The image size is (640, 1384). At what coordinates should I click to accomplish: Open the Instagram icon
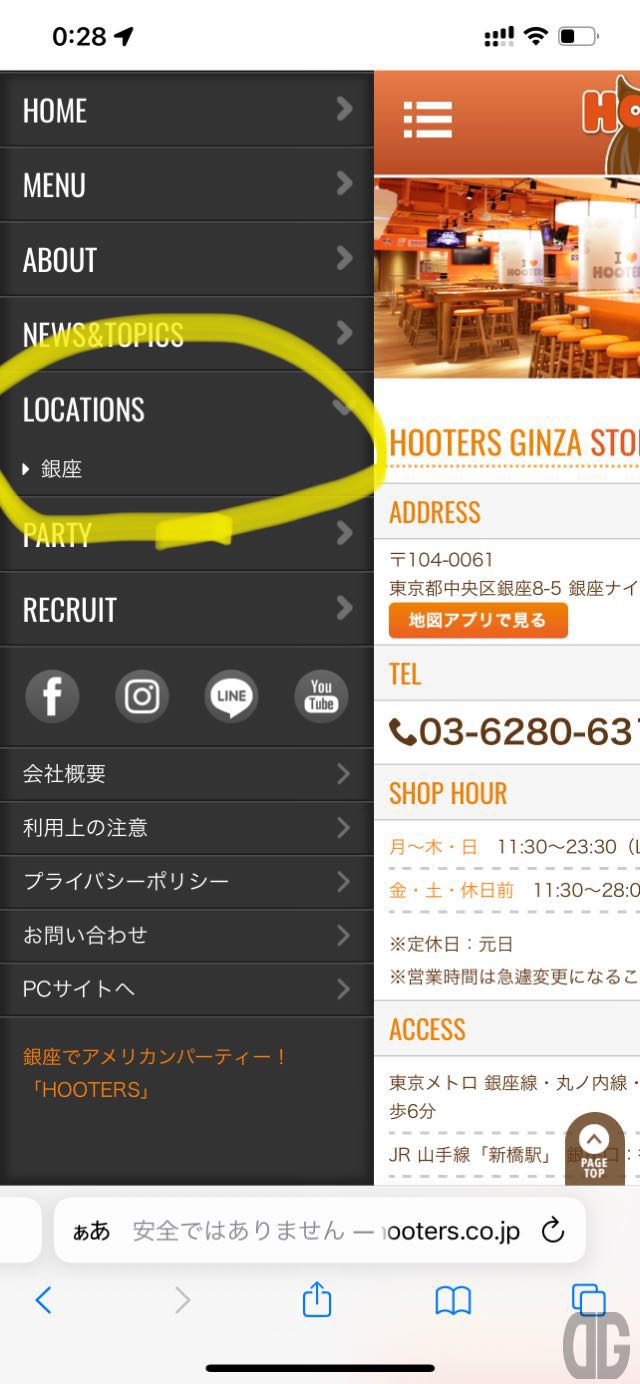click(x=142, y=696)
